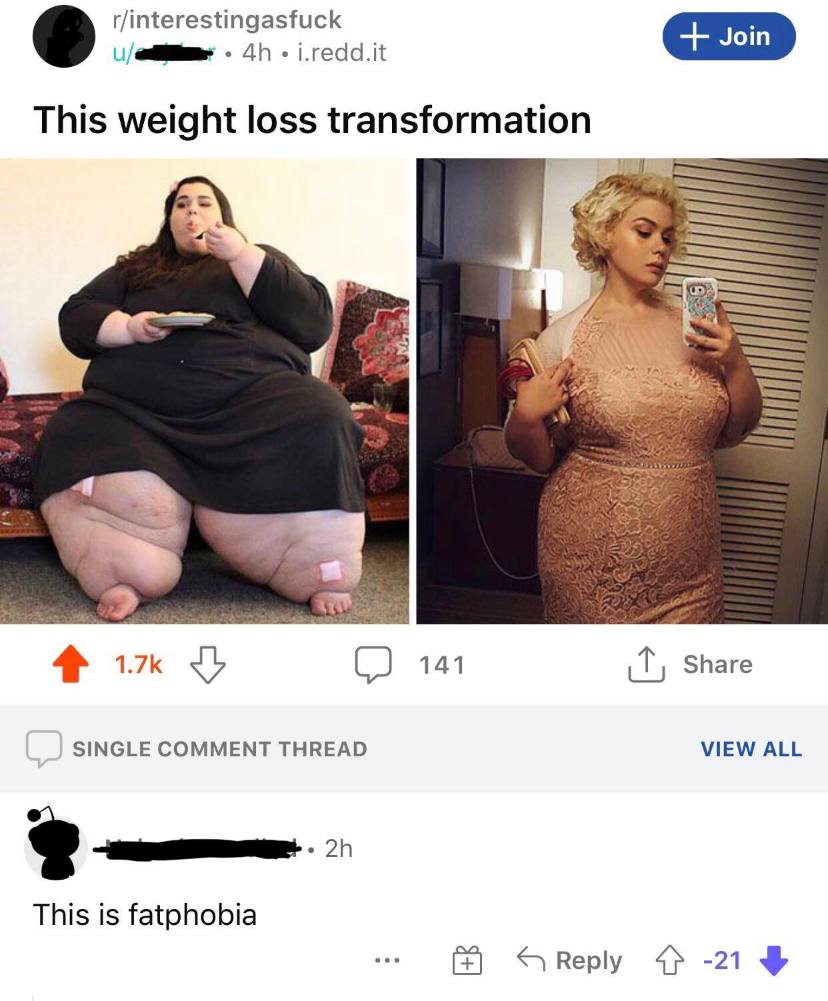Reply to the fatphobia comment
This screenshot has width=828, height=1001.
tap(568, 961)
